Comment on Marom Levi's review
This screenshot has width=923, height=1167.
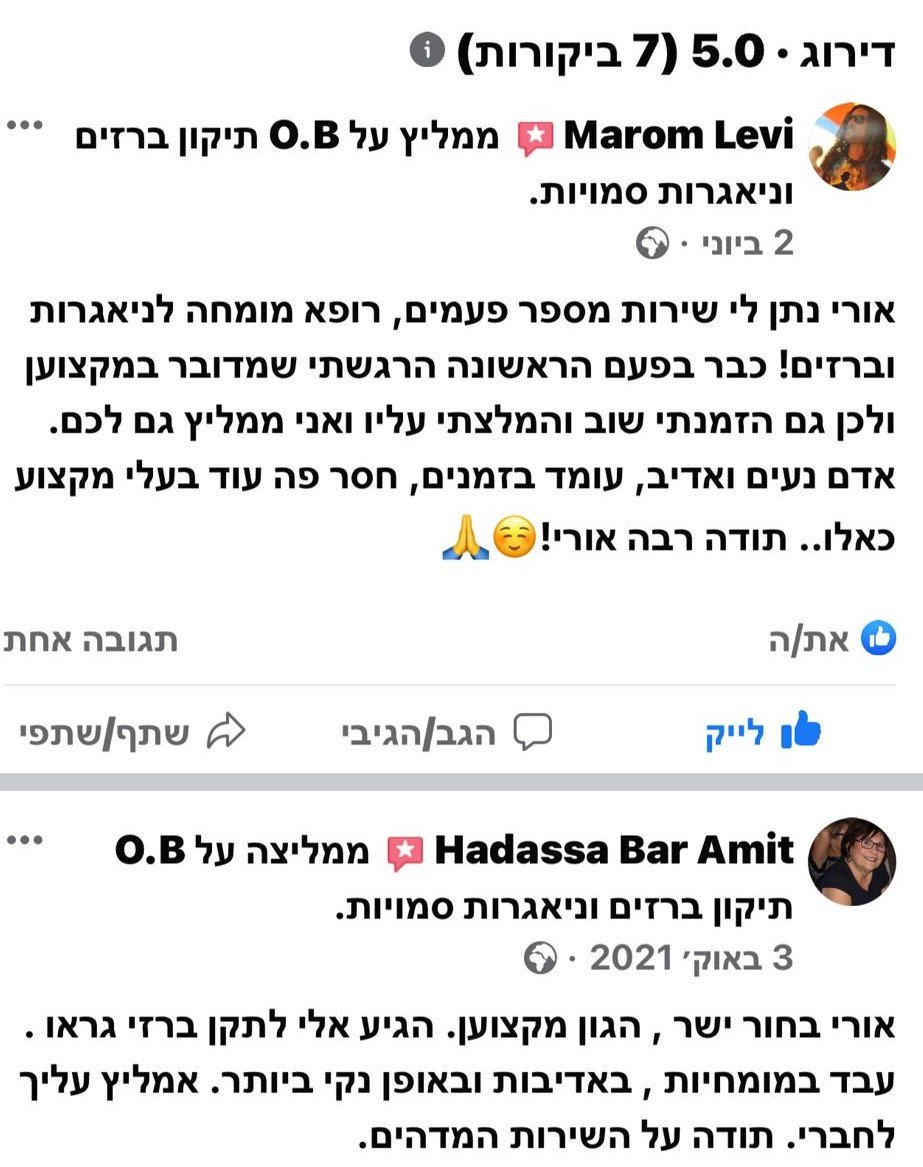click(448, 734)
